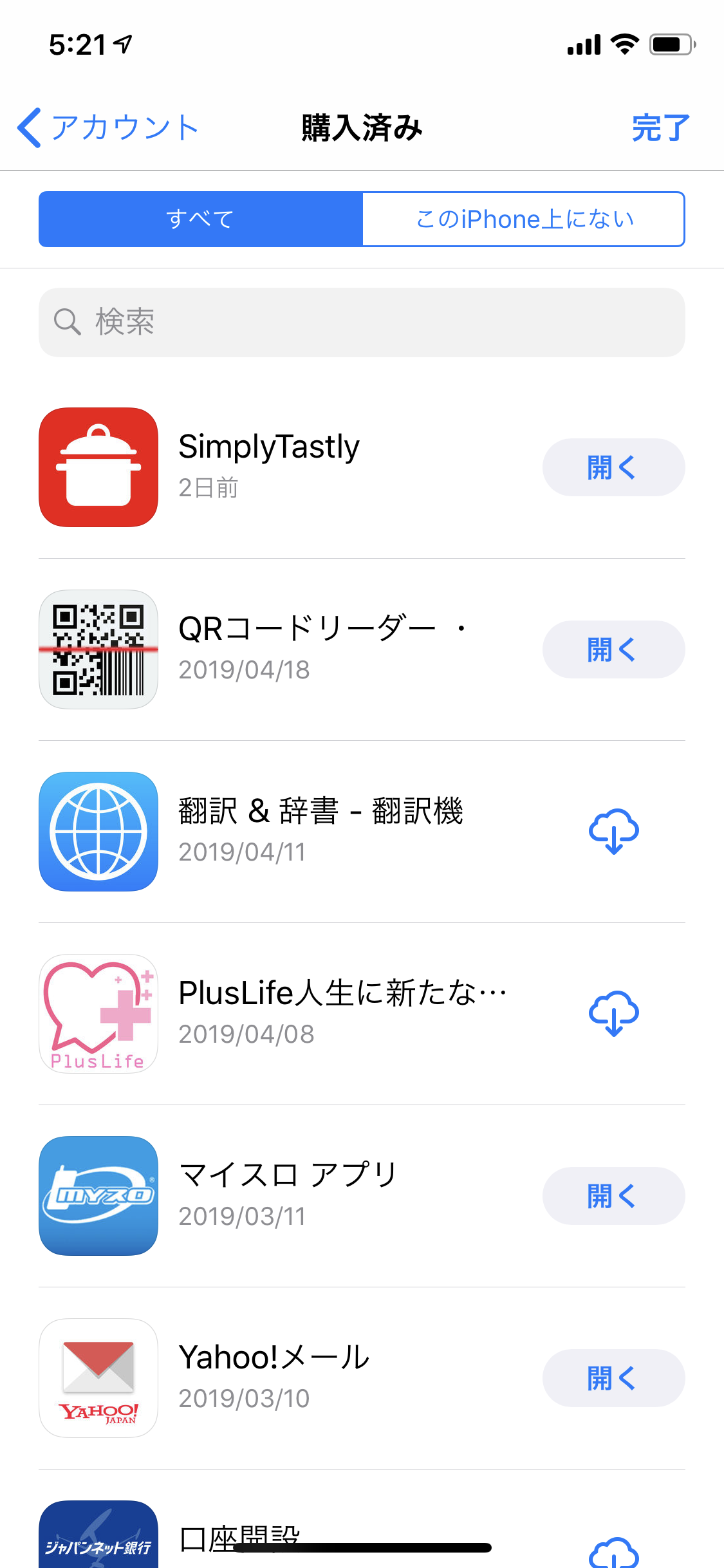This screenshot has height=1568, width=724.
Task: Open QRコードリーダー with its 開く button
Action: [x=613, y=649]
